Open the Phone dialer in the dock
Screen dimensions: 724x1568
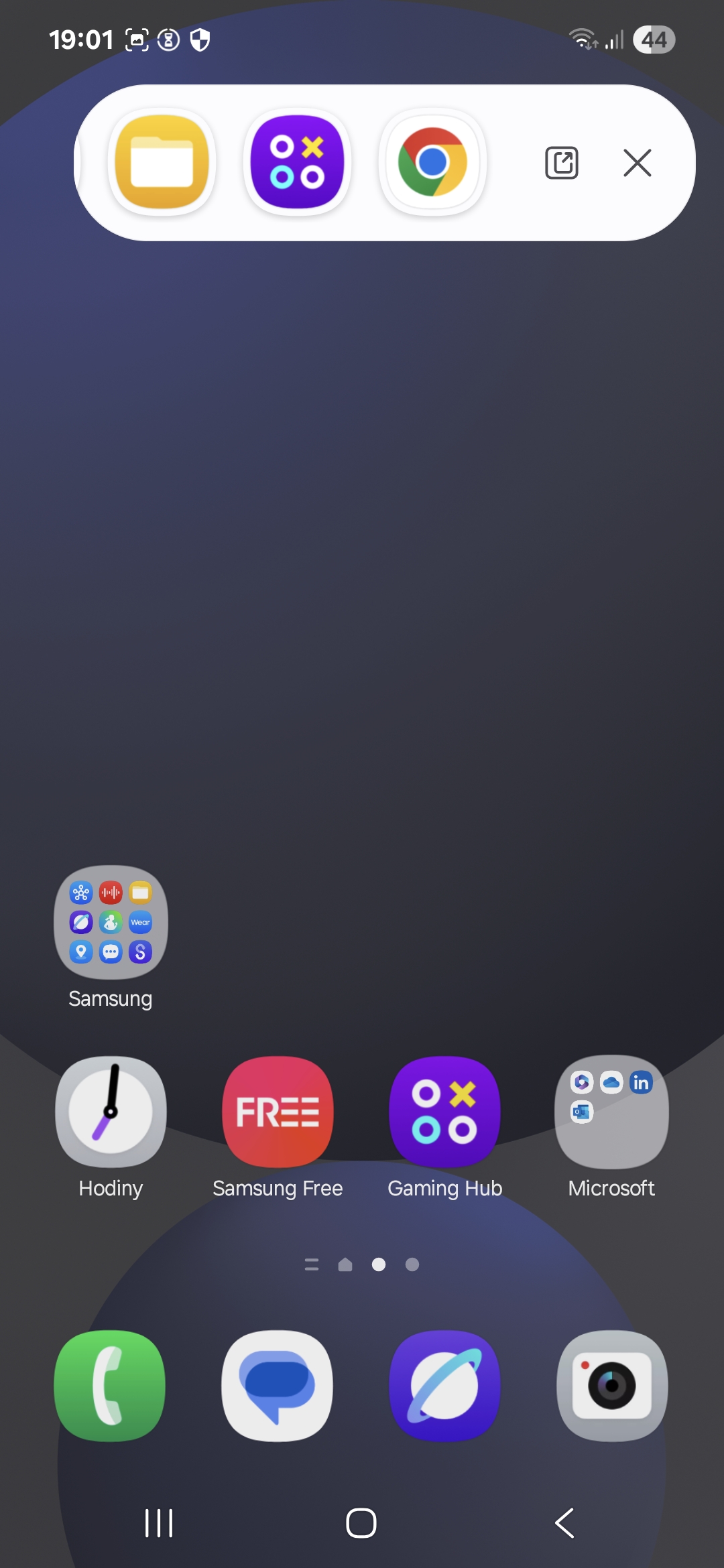tap(111, 1386)
